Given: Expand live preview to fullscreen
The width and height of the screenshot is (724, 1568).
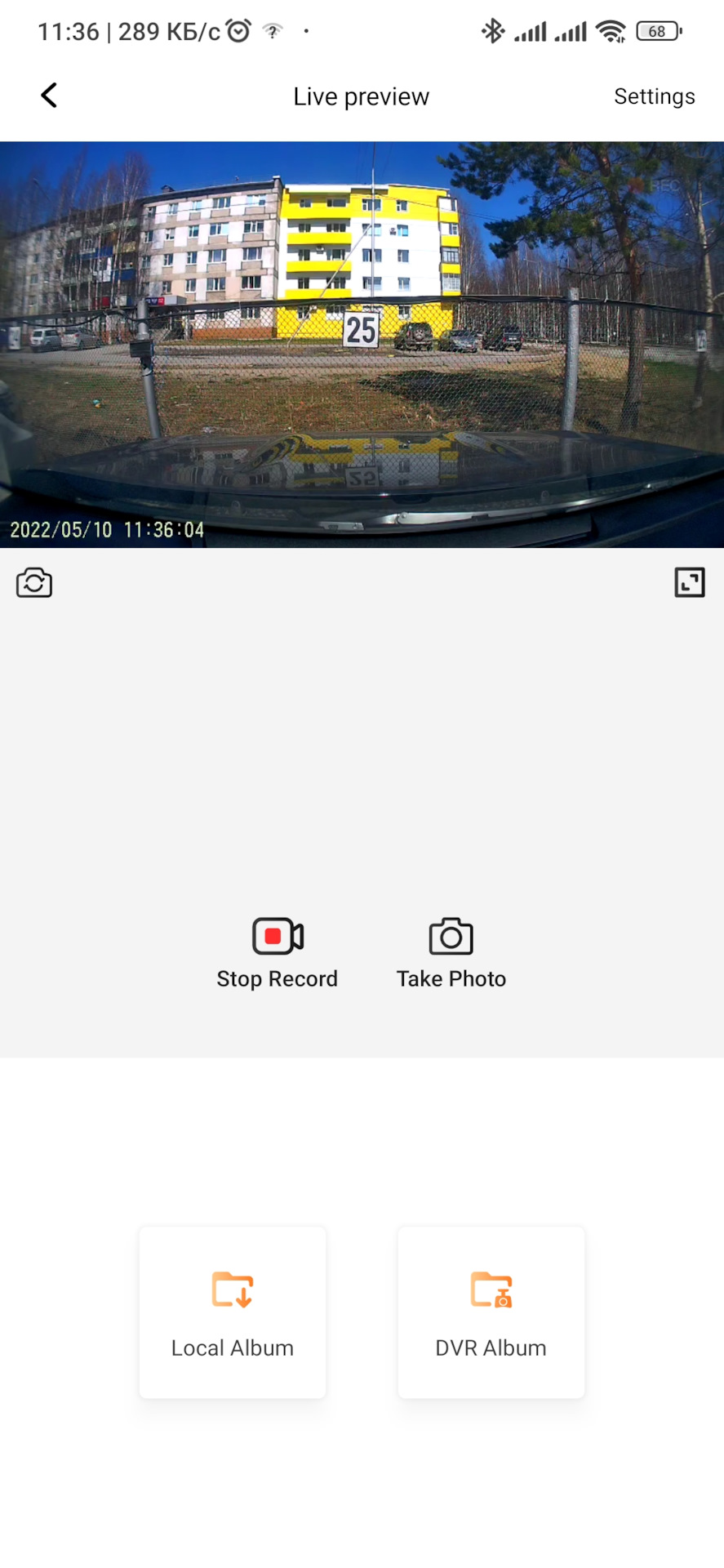Looking at the screenshot, I should tap(690, 582).
